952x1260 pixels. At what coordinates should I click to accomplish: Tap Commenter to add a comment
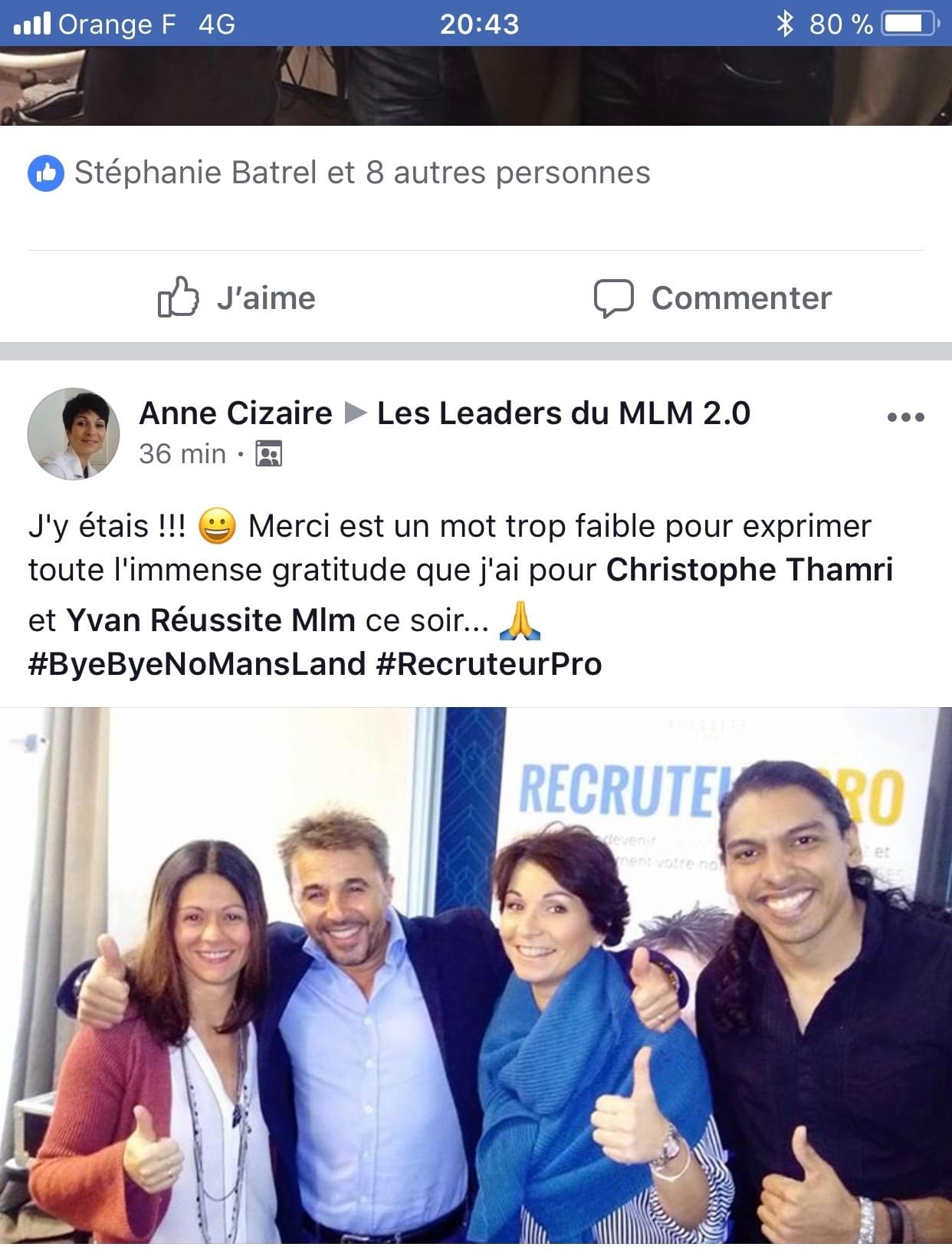pos(712,298)
